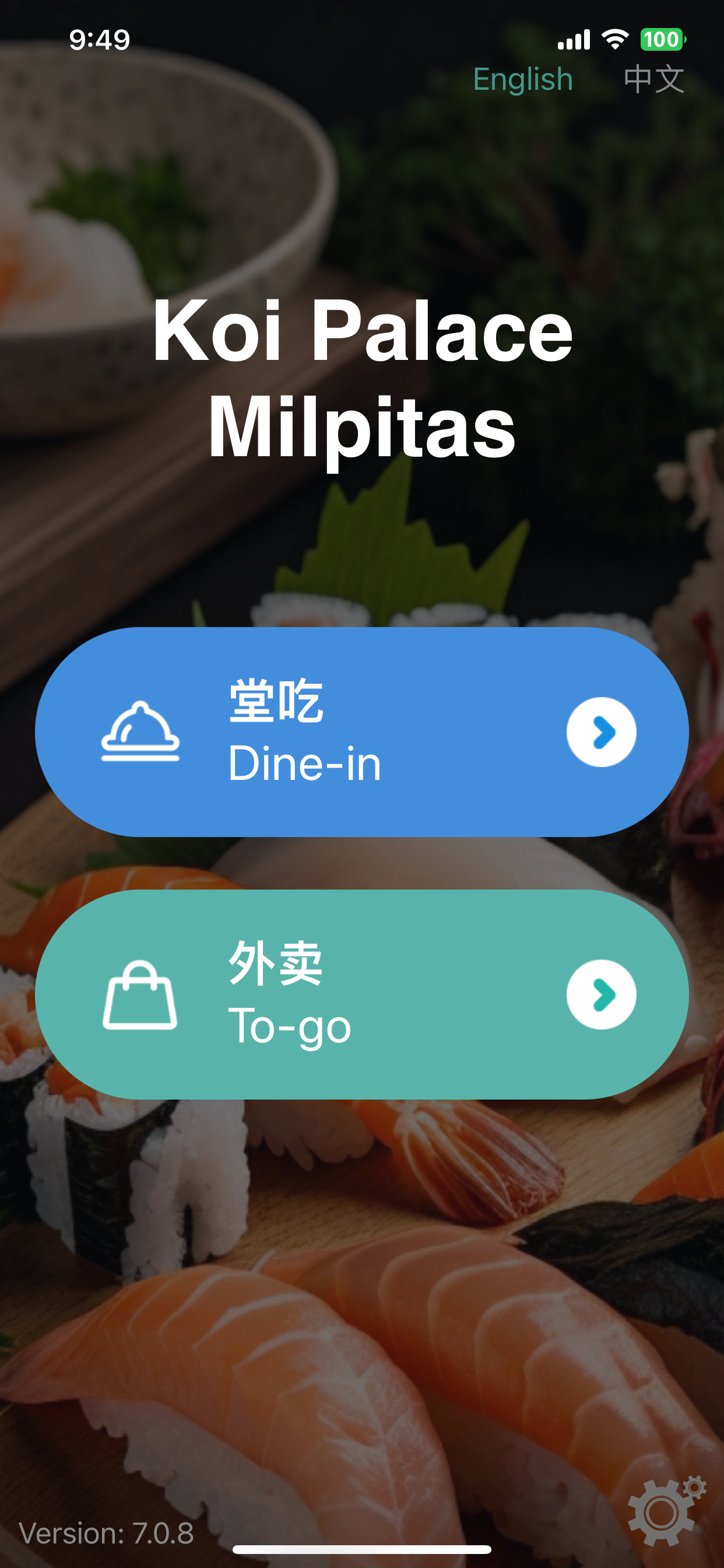This screenshot has height=1568, width=724.
Task: Click the circular arrow inside the Dine-in button
Action: click(601, 732)
